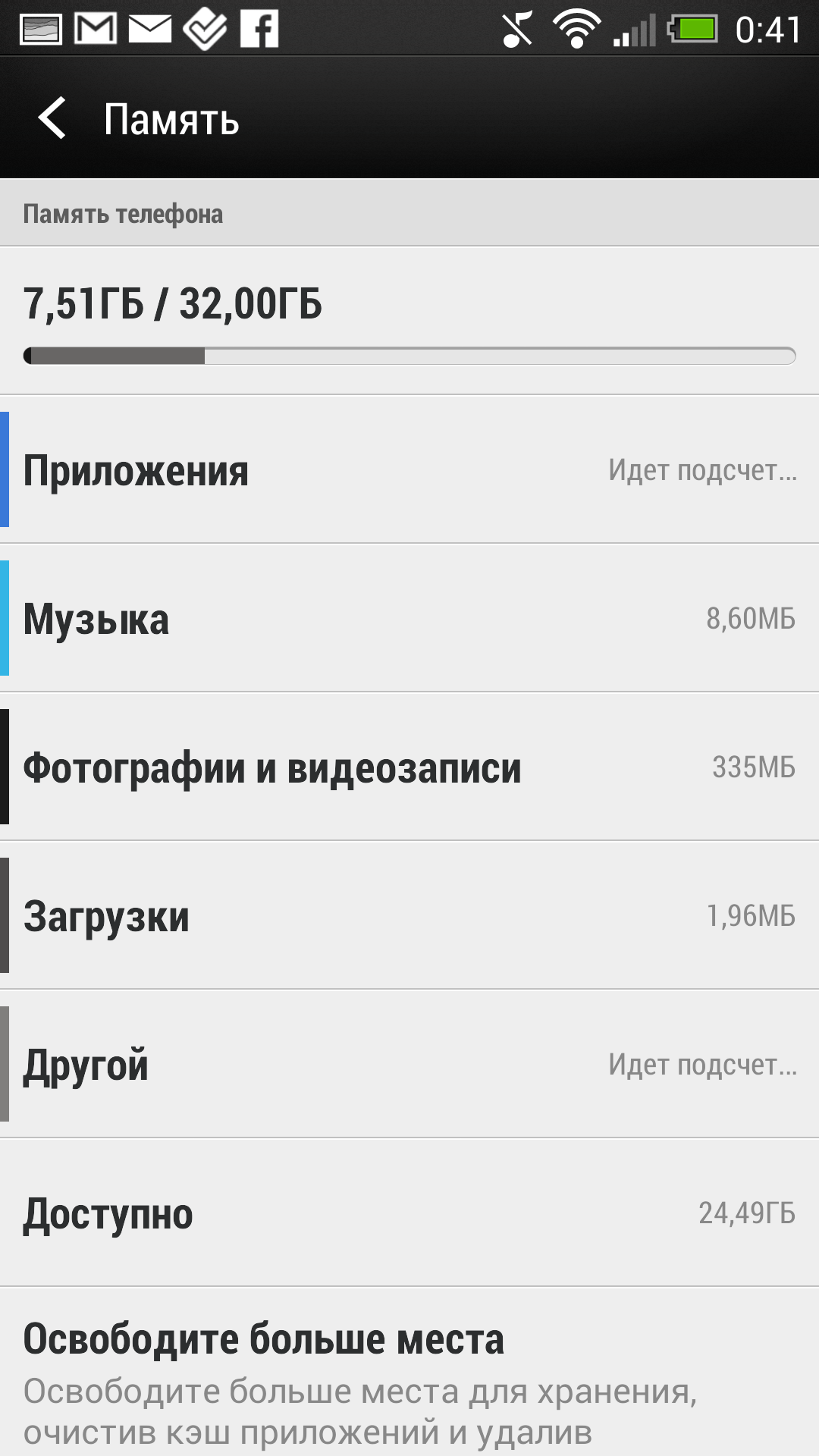Open the Приложения storage row

(409, 469)
